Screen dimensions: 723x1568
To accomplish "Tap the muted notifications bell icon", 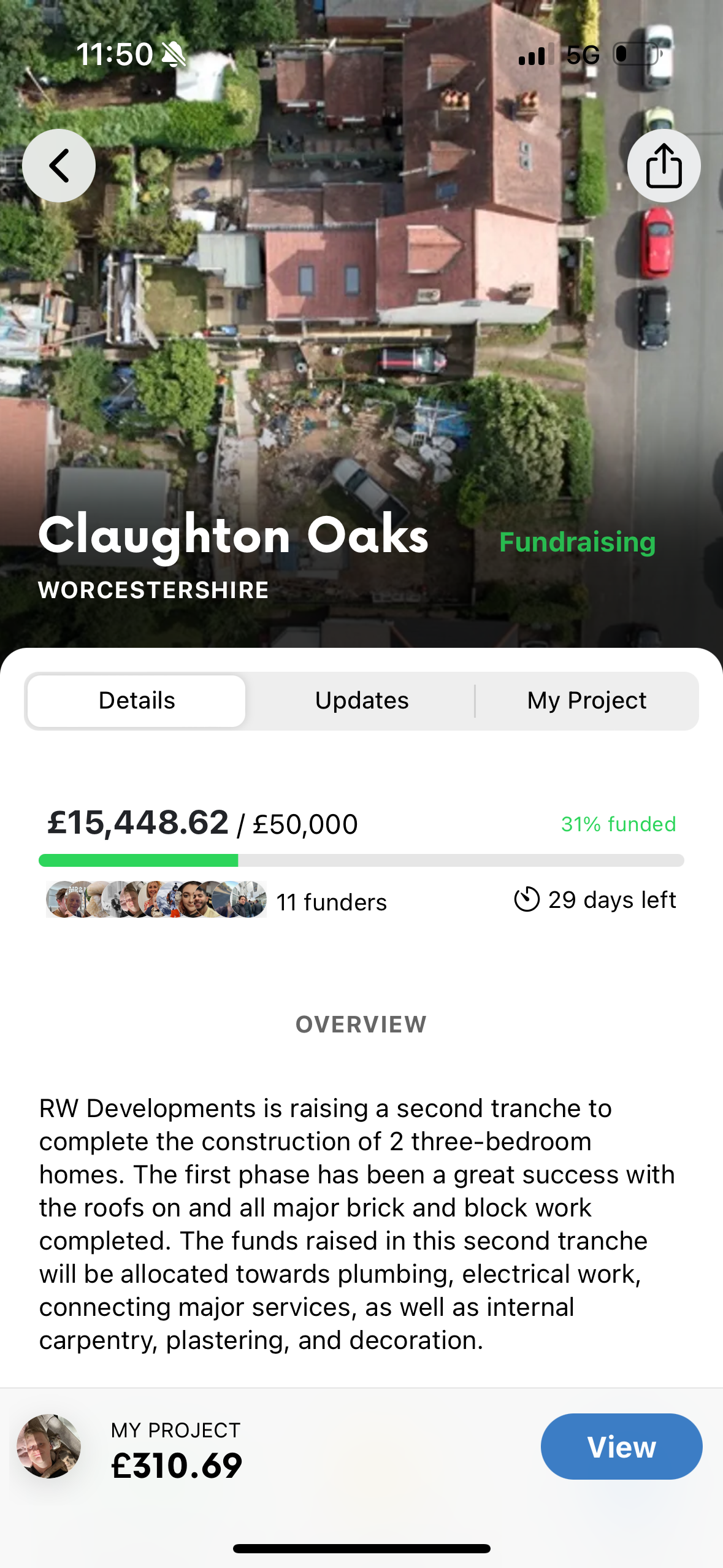I will pos(174,54).
